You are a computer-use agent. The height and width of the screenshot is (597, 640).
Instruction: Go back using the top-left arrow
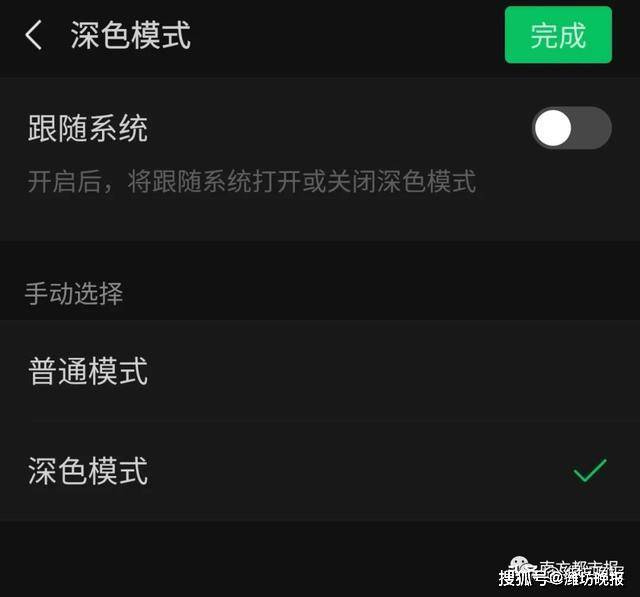pos(34,36)
